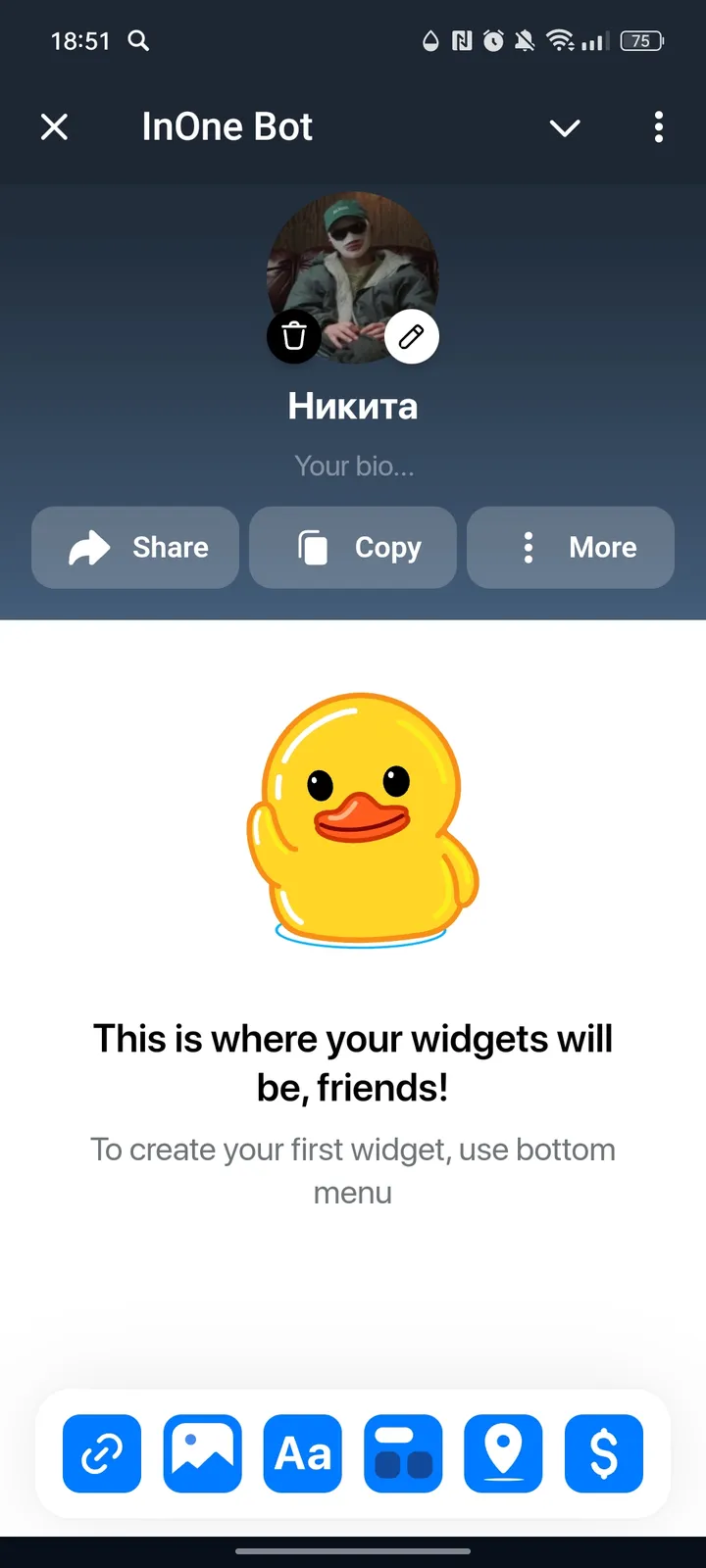Open the layout blocks widget tool
Screen dimensions: 706x1568
click(403, 1453)
